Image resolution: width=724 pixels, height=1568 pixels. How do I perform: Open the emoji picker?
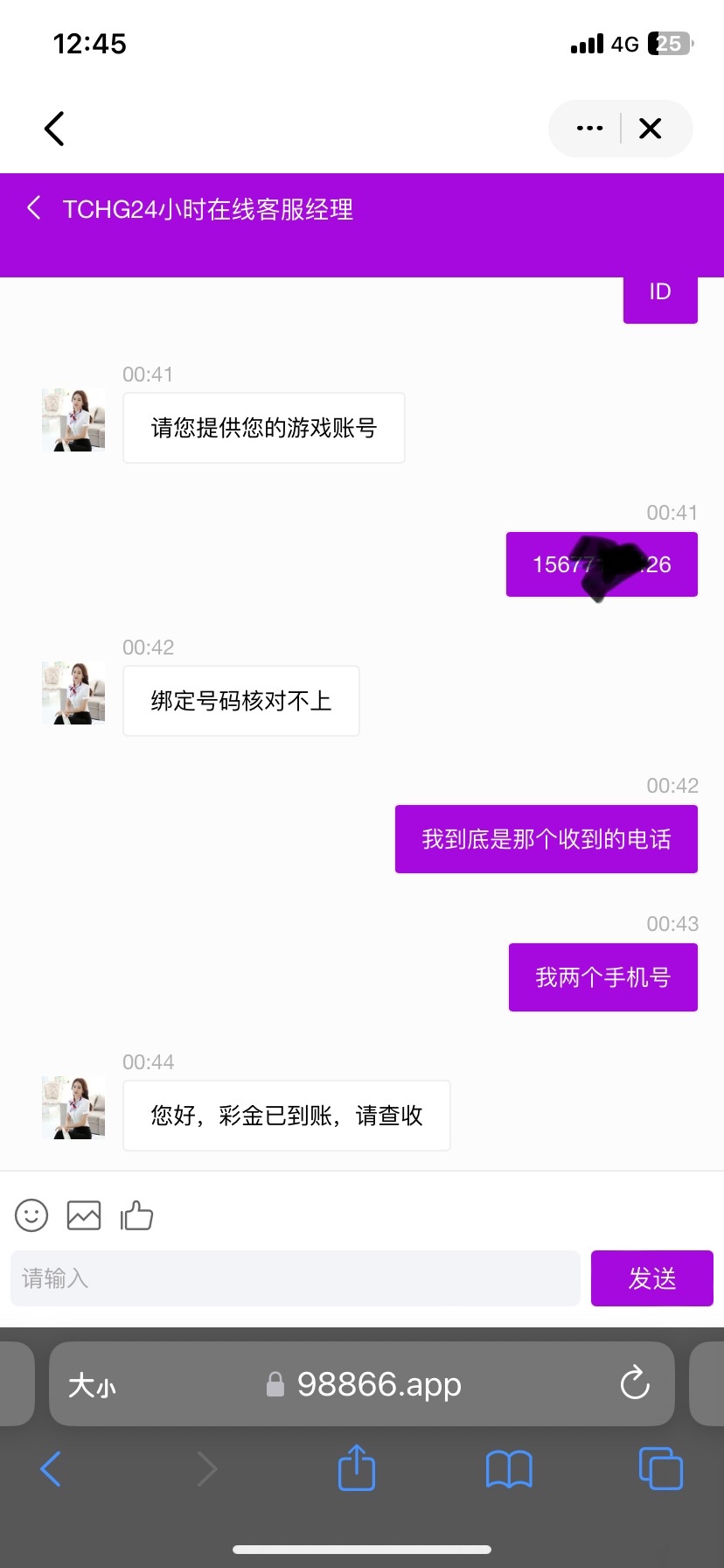coord(31,1215)
